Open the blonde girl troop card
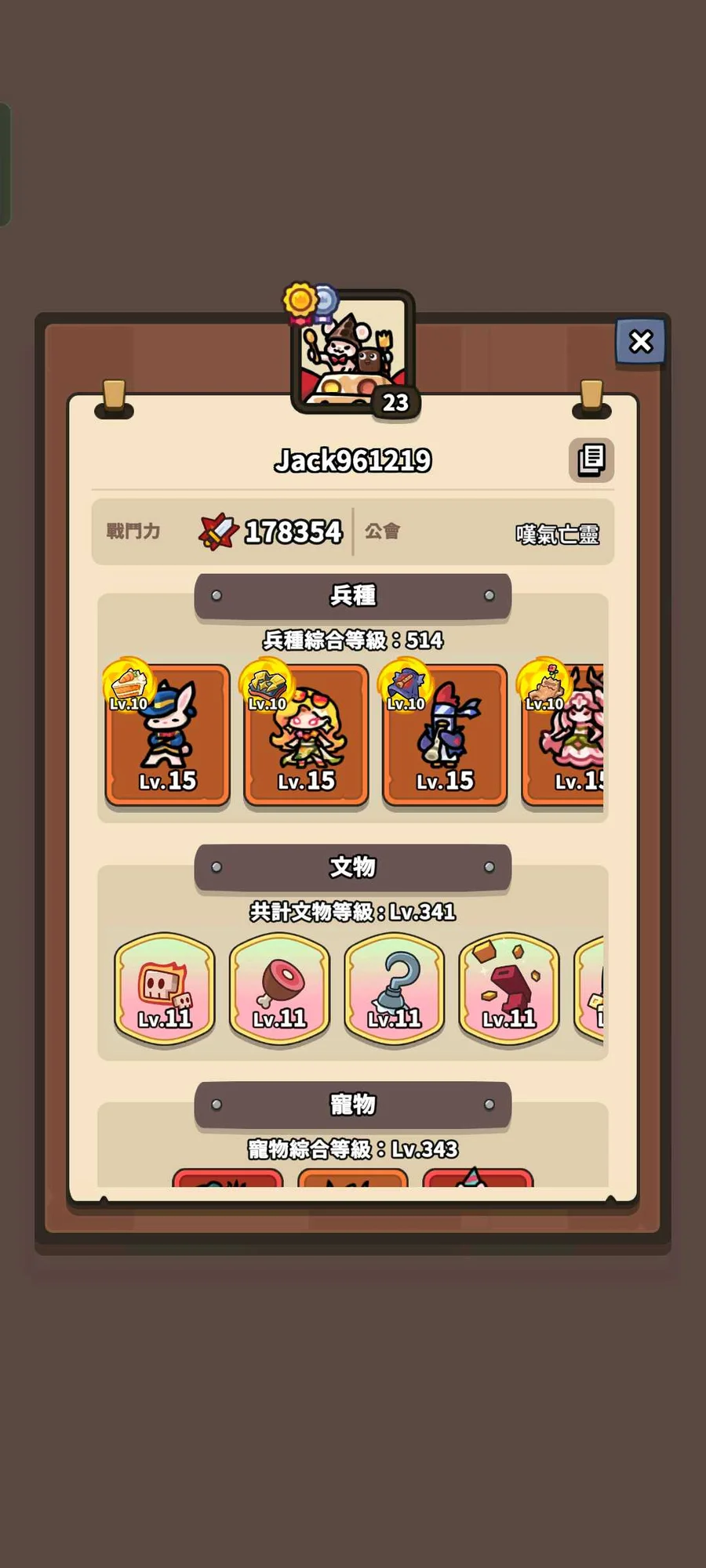 [306, 735]
